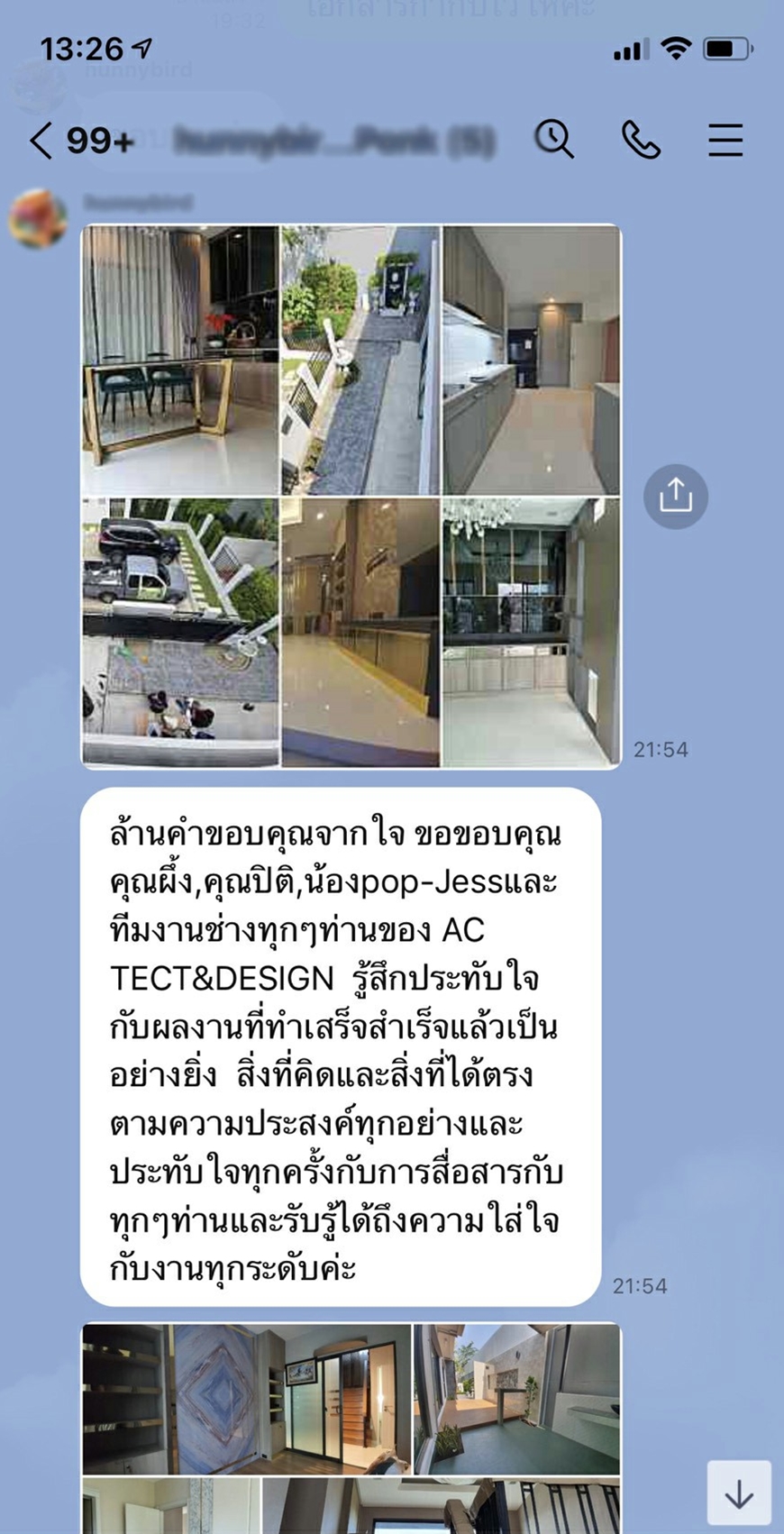This screenshot has width=784, height=1534.
Task: Open the outdoor terrace photo
Action: point(517,1399)
